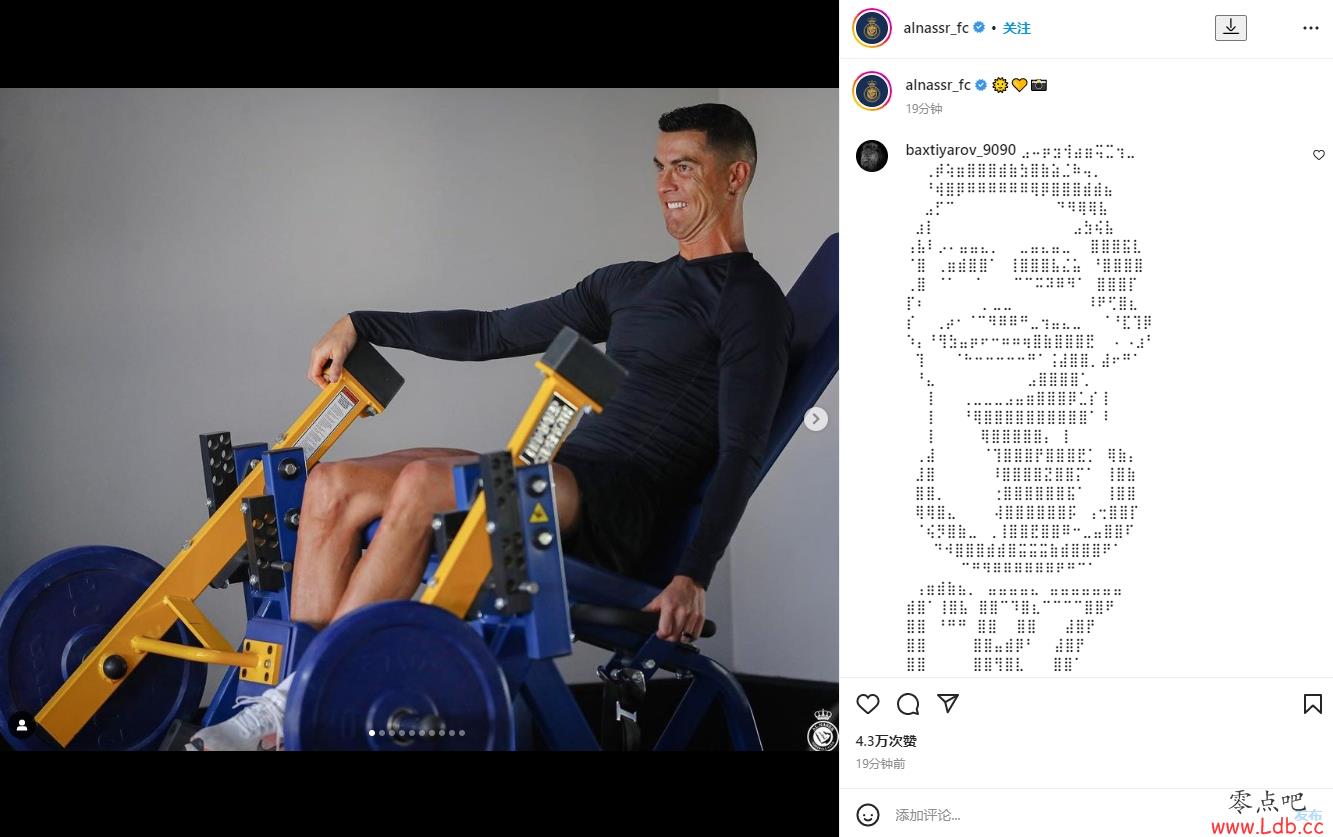Open the alnassr_fc profile from the header
The width and height of the screenshot is (1333, 837).
click(x=935, y=28)
